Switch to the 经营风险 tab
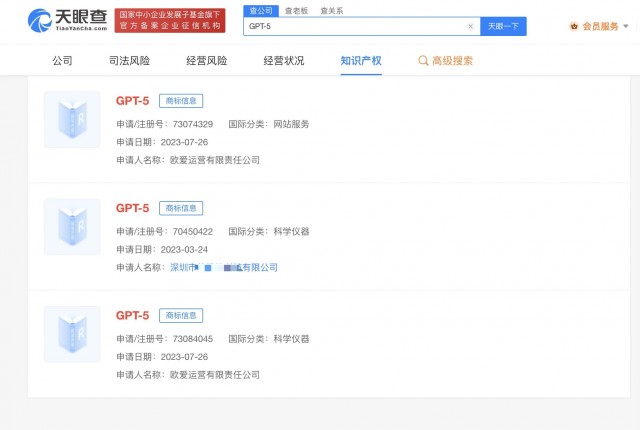640x430 pixels. pos(207,61)
